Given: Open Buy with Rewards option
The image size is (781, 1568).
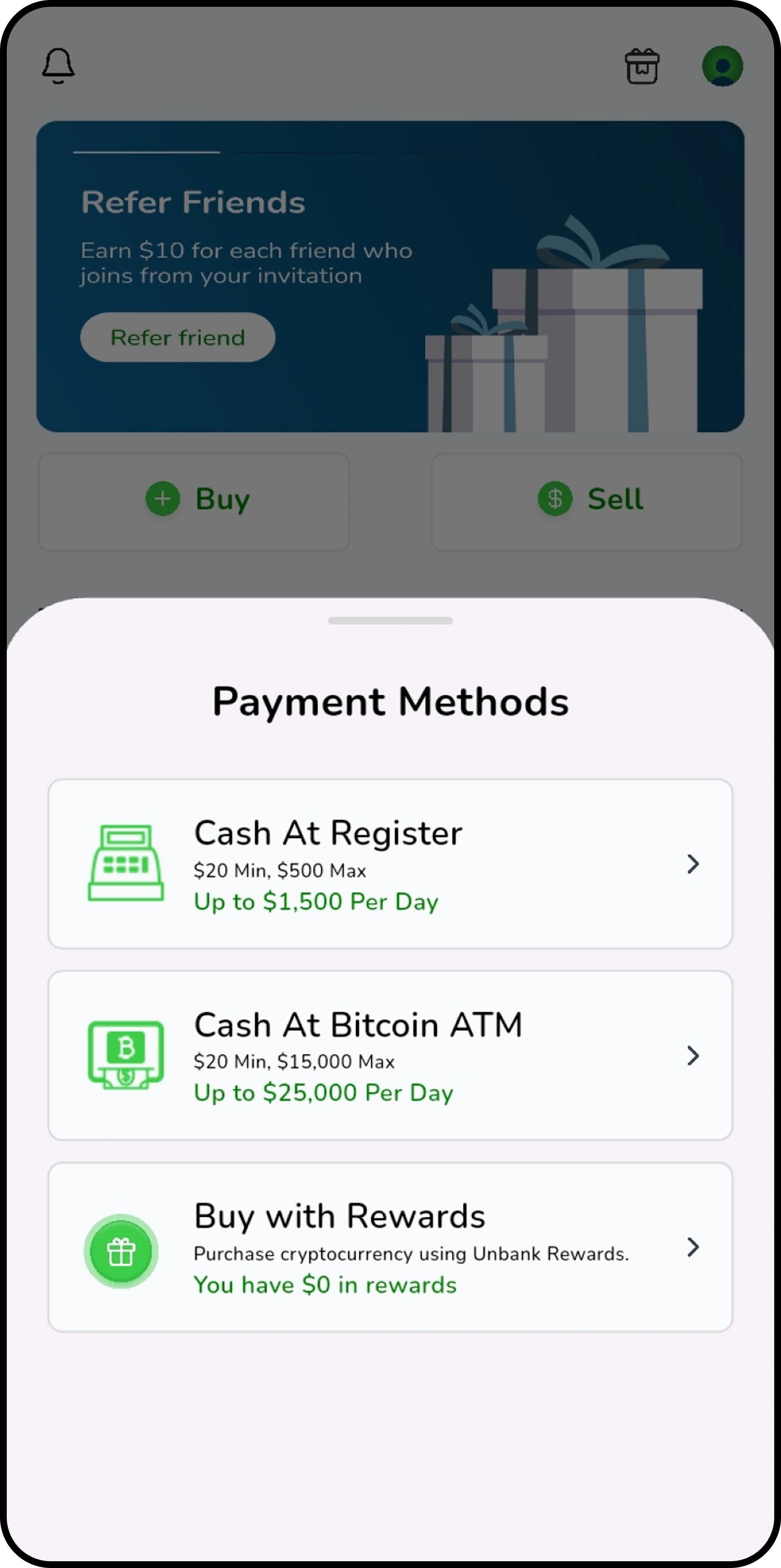Looking at the screenshot, I should (389, 1247).
